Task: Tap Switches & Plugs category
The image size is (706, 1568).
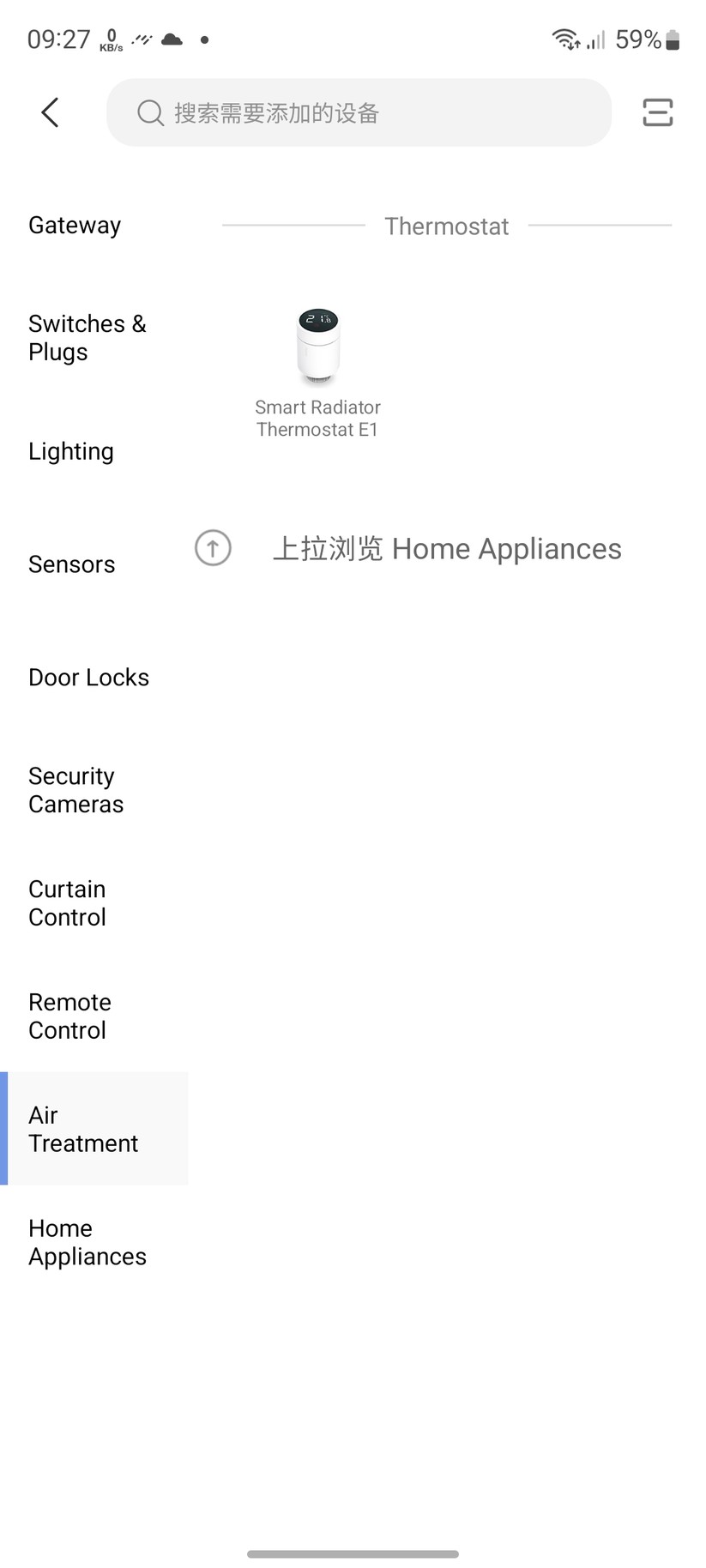Action: 87,337
